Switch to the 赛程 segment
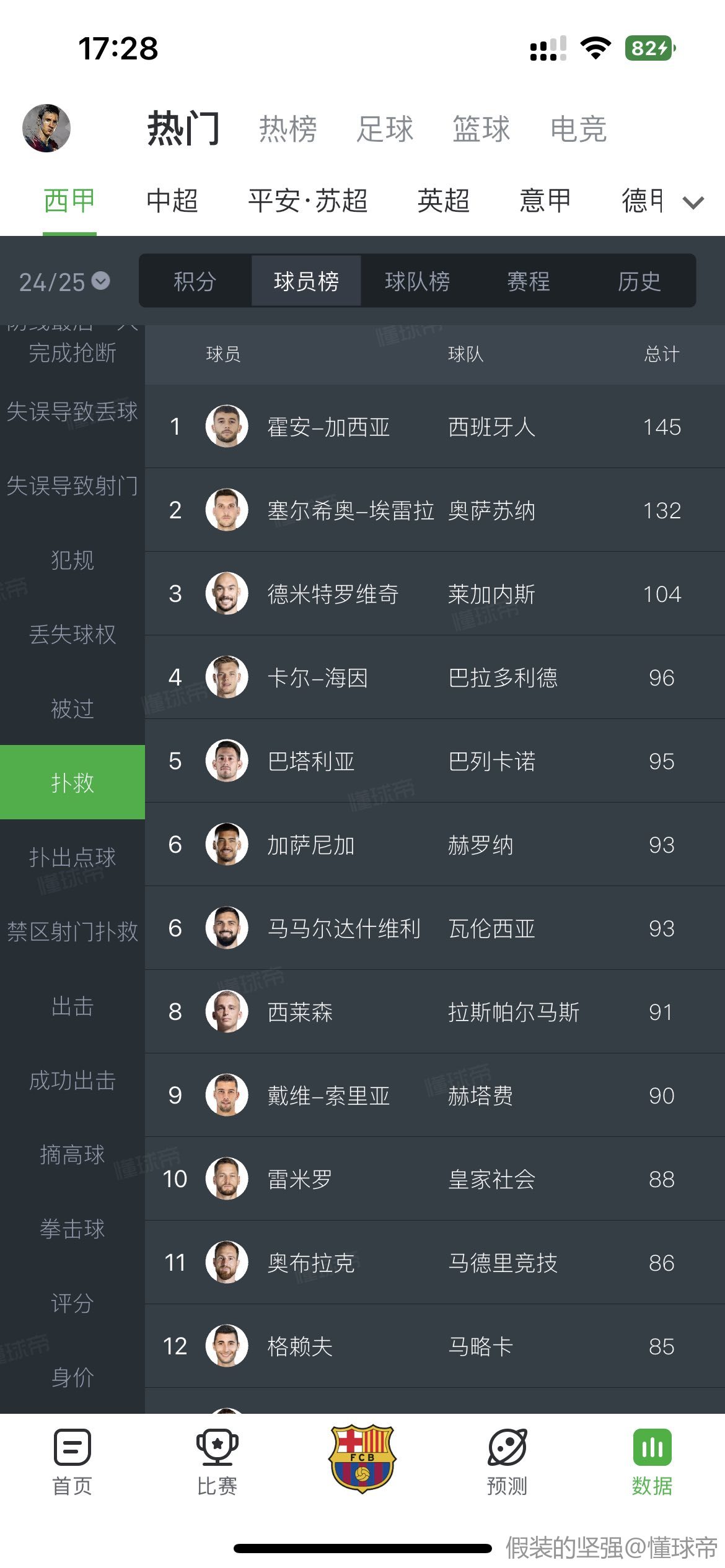Viewport: 725px width, 1568px height. [528, 281]
